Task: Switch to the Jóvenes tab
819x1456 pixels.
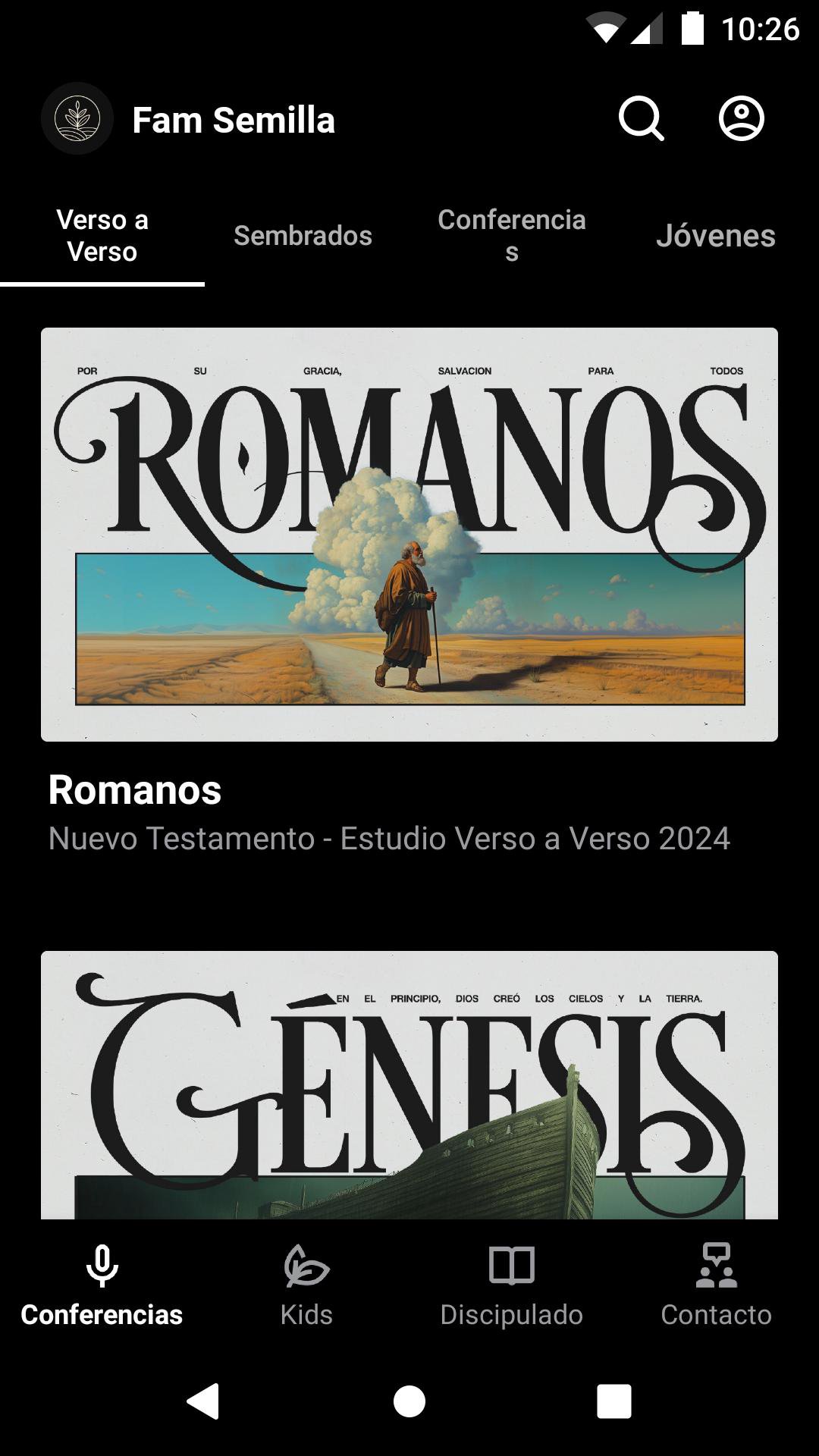Action: pos(715,236)
